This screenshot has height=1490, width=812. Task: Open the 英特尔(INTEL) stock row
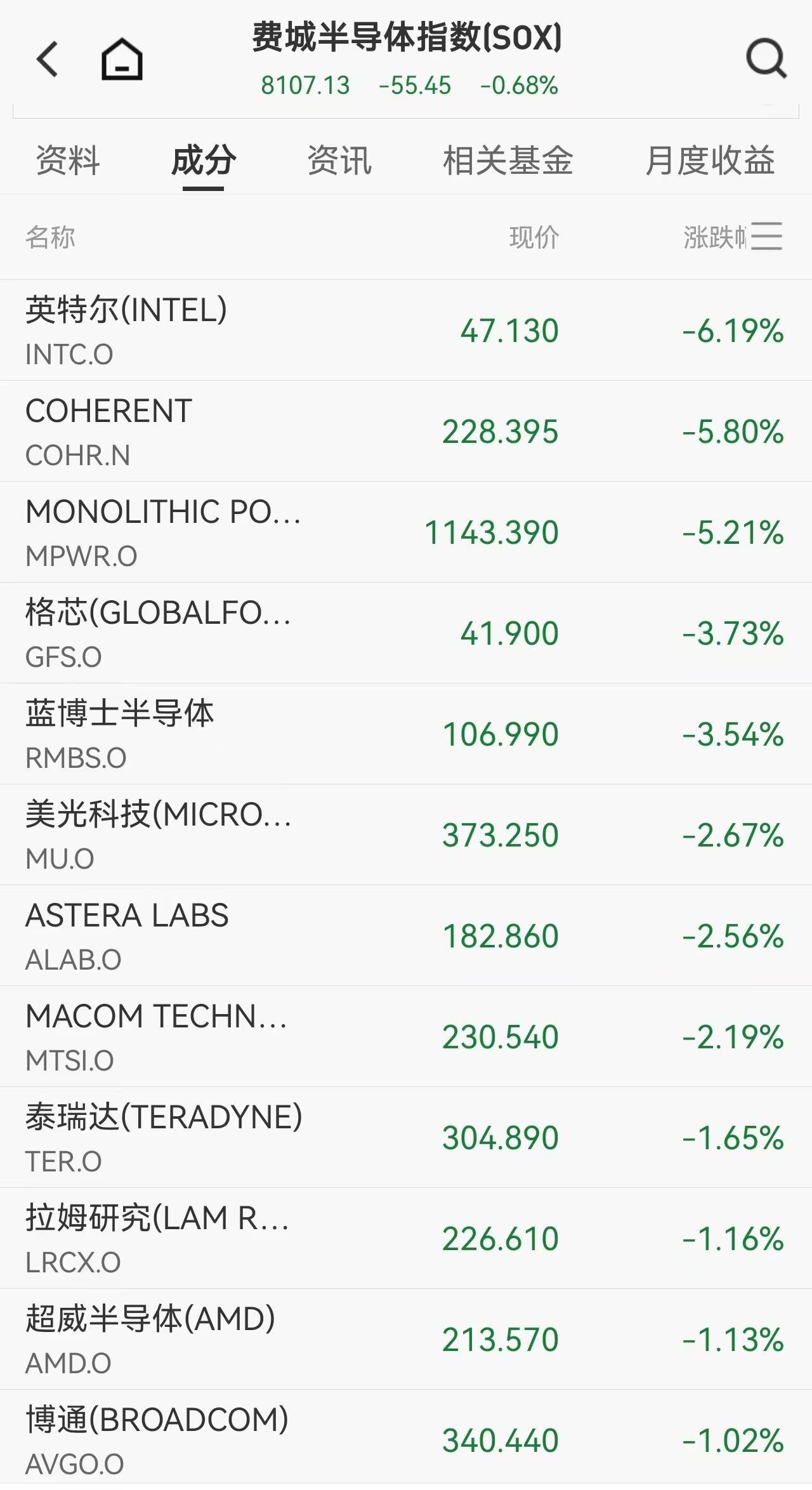pos(406,331)
